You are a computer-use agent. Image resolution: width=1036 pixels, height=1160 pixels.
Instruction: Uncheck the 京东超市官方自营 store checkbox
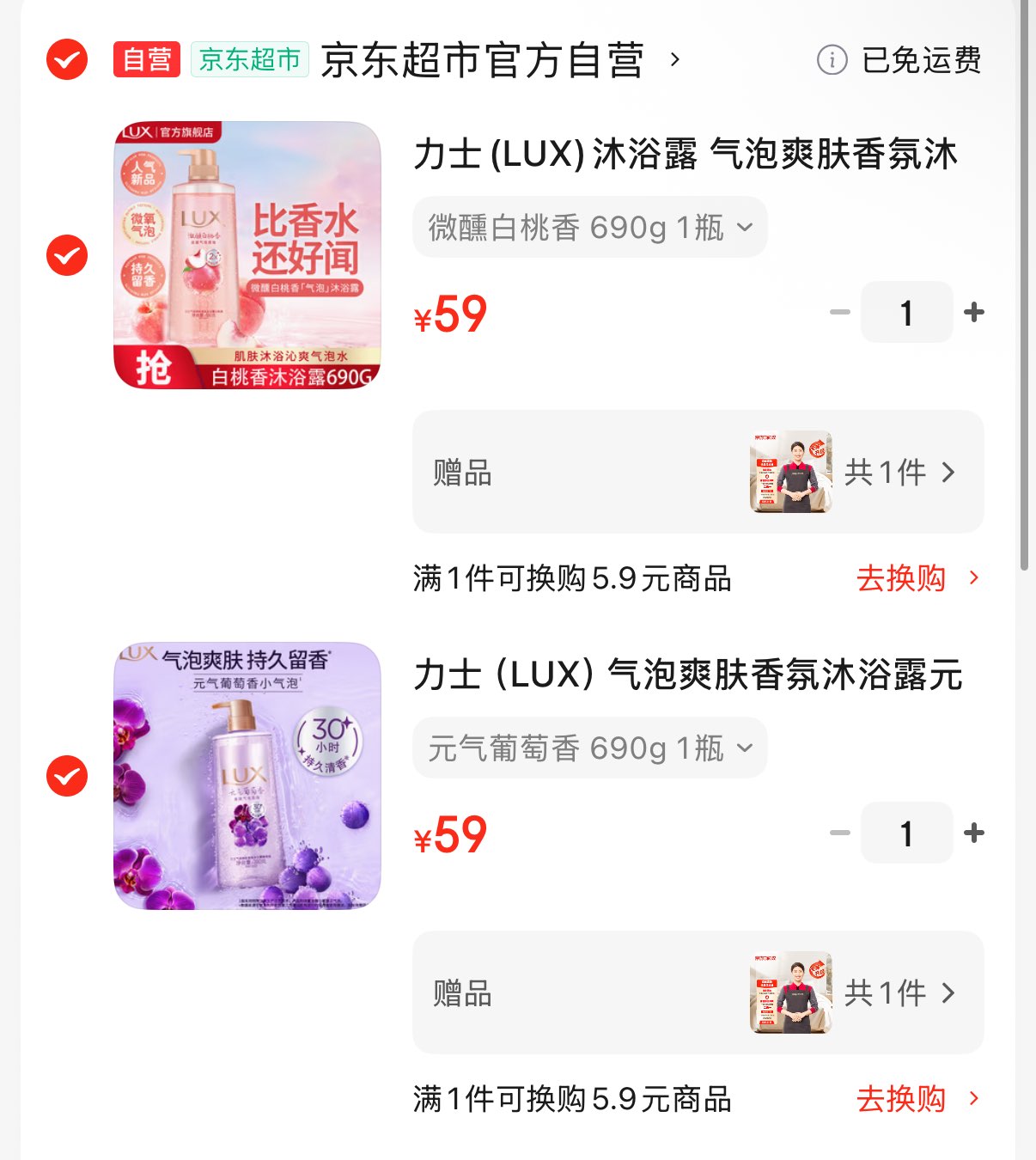pos(67,60)
